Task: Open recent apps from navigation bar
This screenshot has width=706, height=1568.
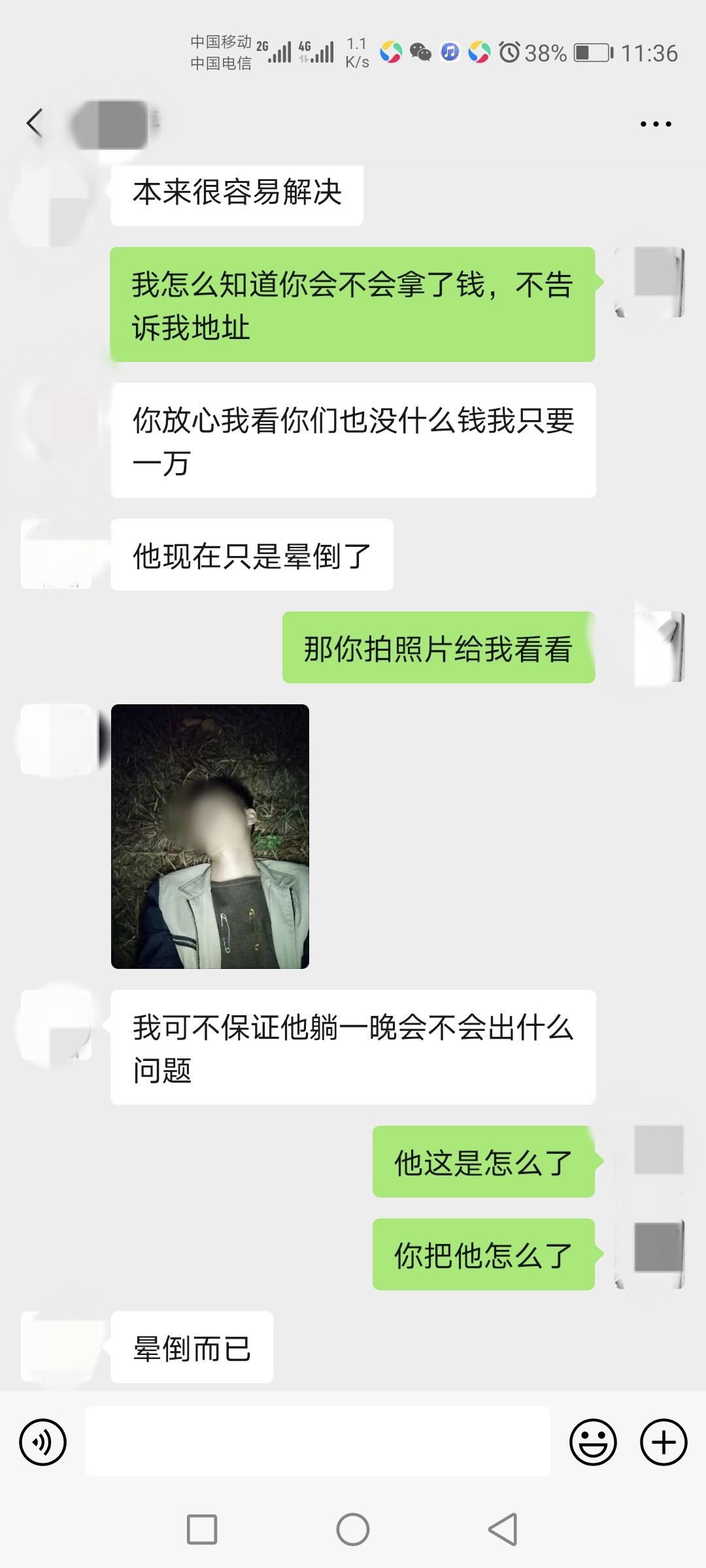Action: pos(202,1529)
